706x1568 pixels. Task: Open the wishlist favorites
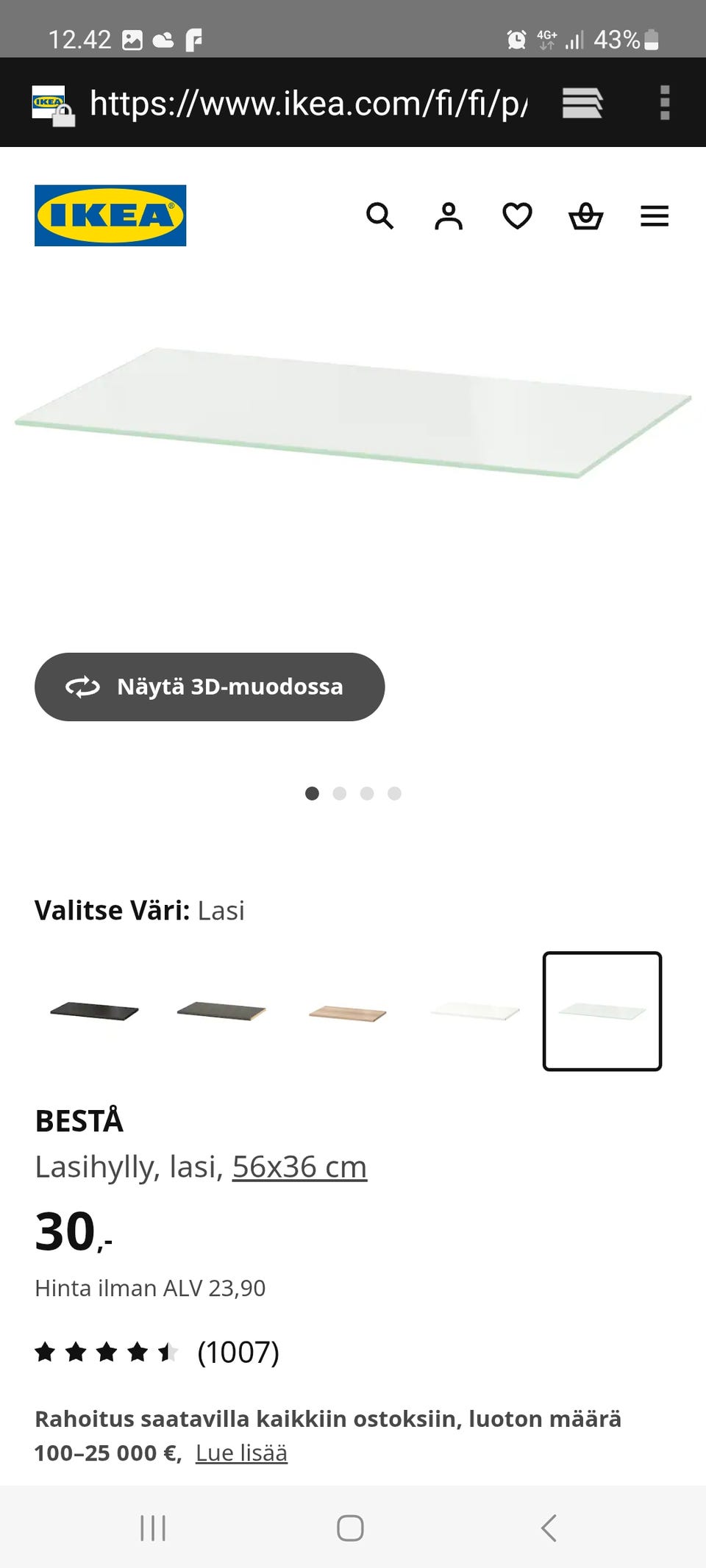coord(517,216)
